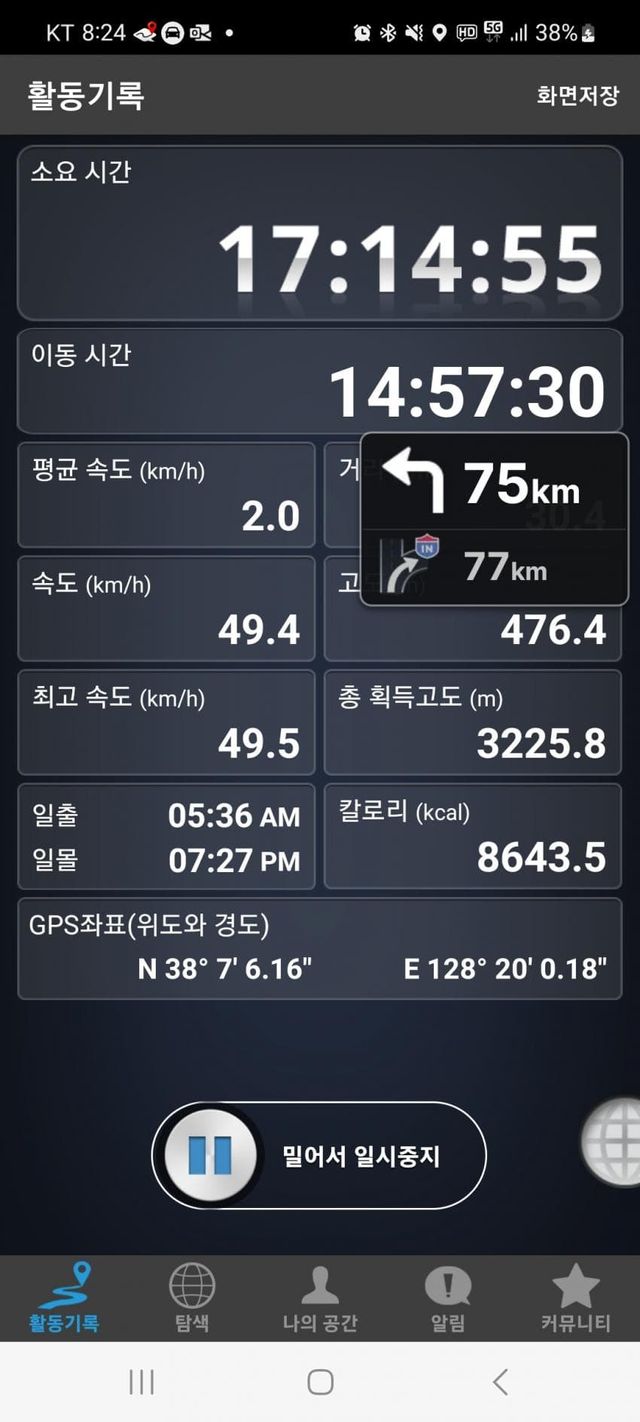Open the 알림 notifications tab
Screen dimensions: 640x1422
[x=447, y=1297]
